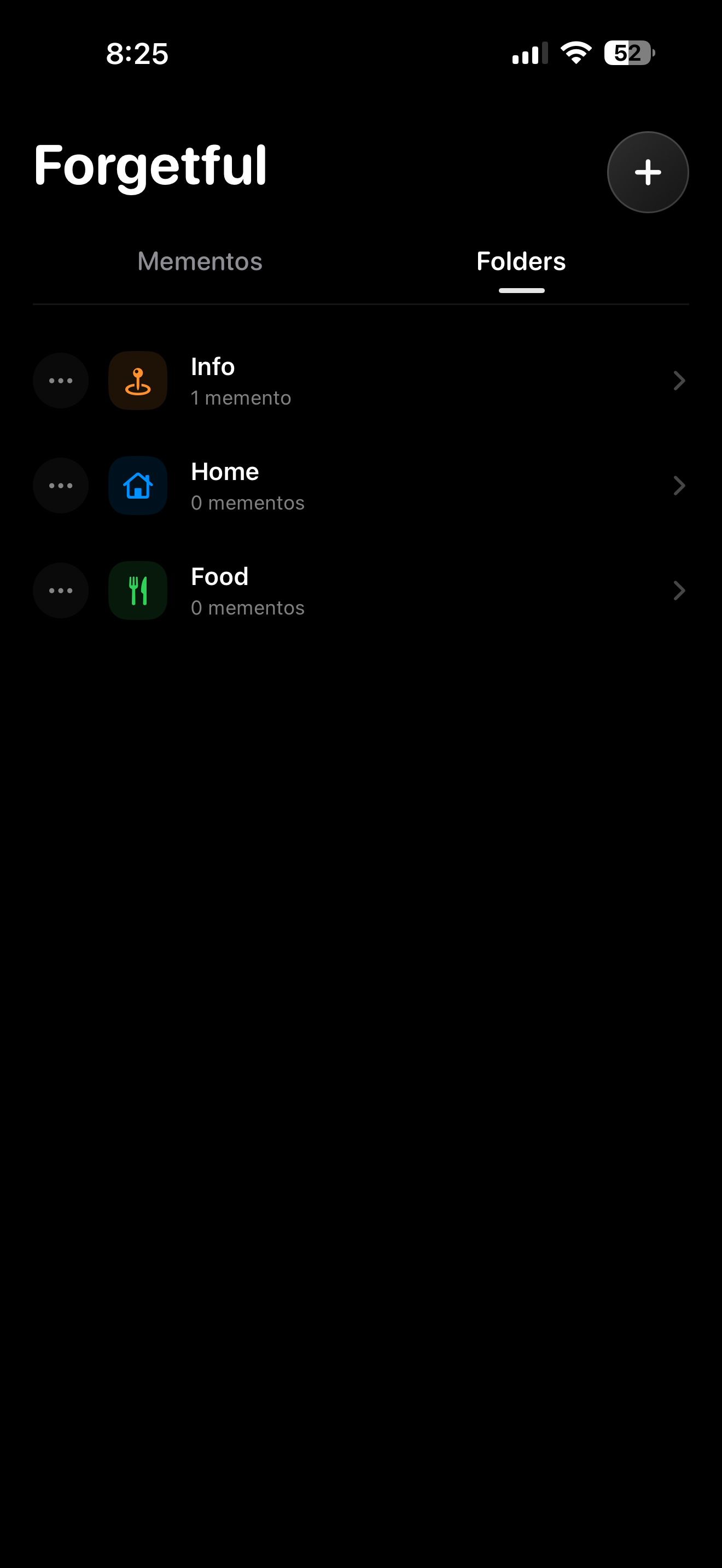Tap the three-dot menu beside Food
The image size is (722, 1568).
(x=61, y=590)
